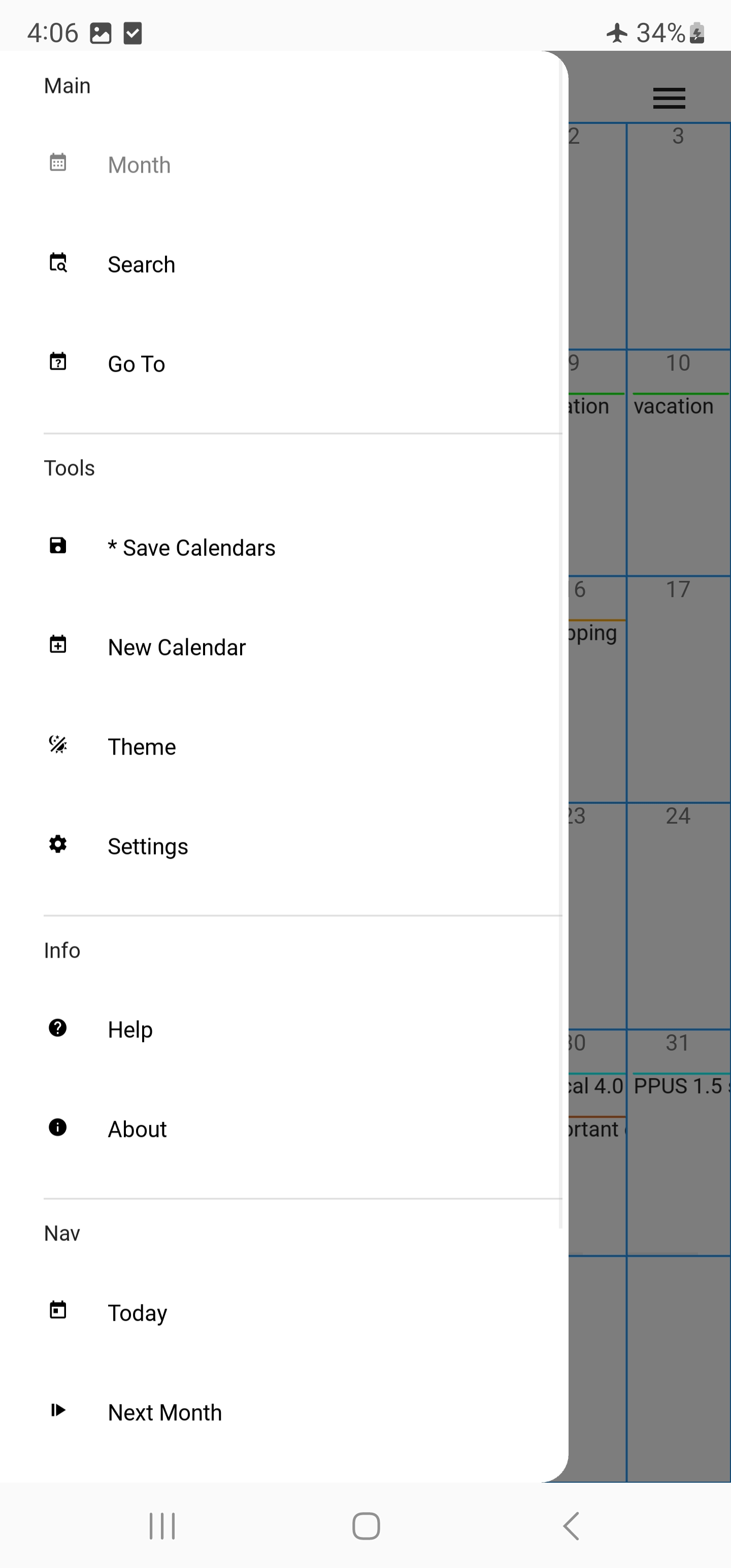This screenshot has height=1568, width=731.
Task: View the About screen
Action: point(137,1129)
